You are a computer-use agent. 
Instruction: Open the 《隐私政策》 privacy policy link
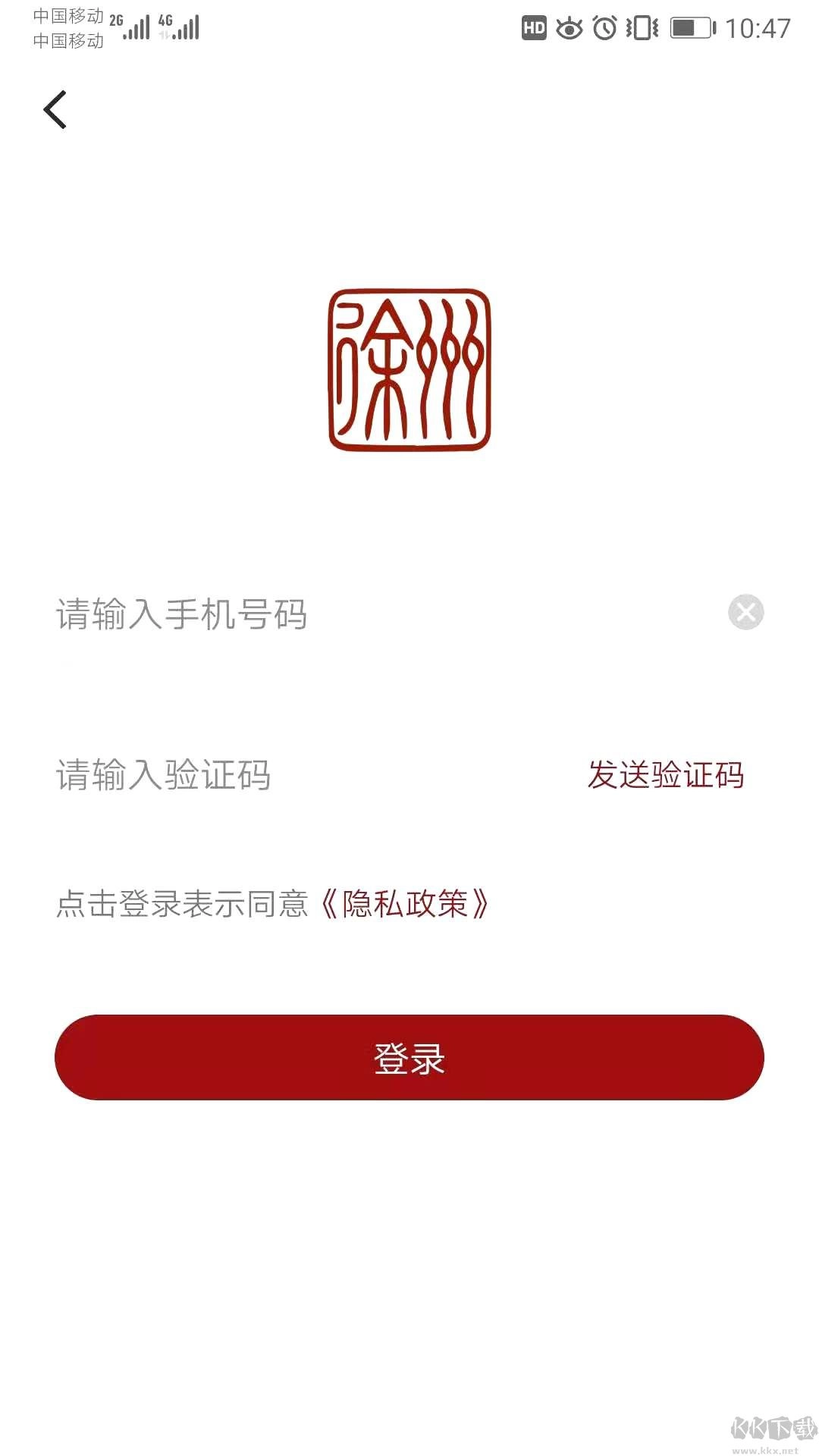[404, 904]
